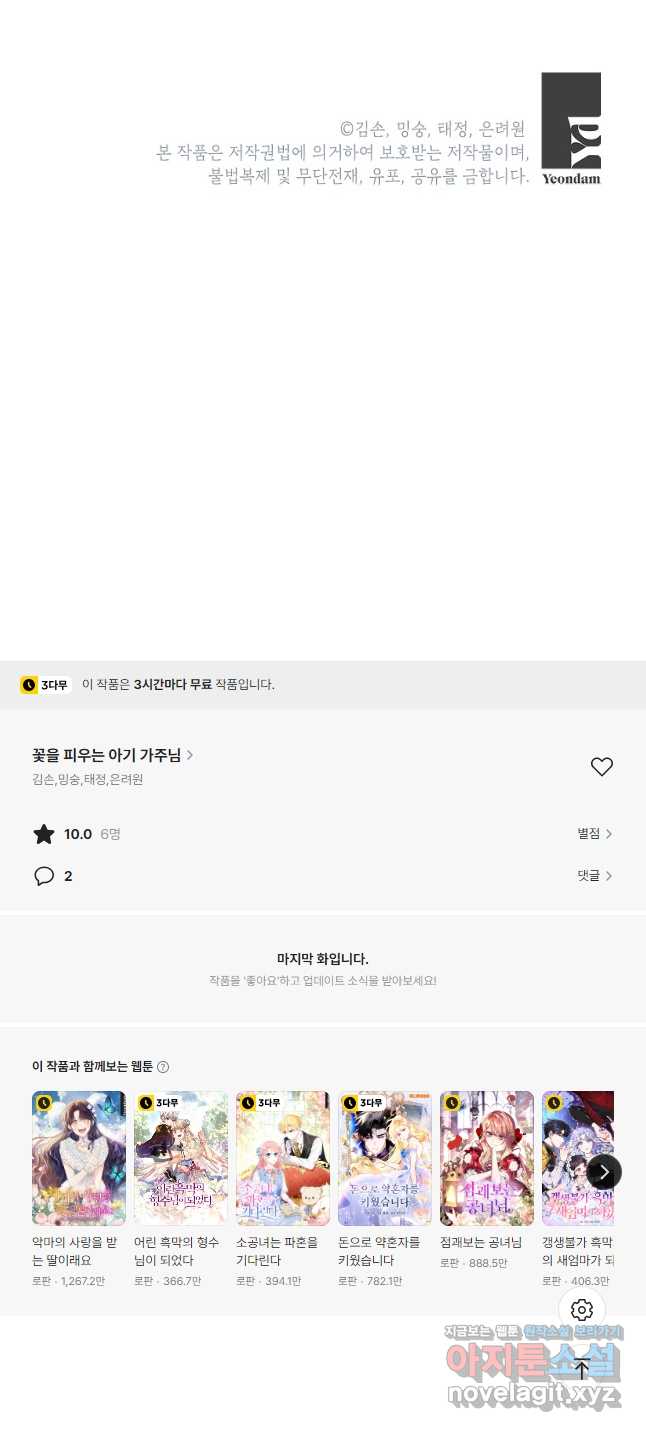Like this webtoon with the heart icon
The width and height of the screenshot is (646, 1432).
601,767
